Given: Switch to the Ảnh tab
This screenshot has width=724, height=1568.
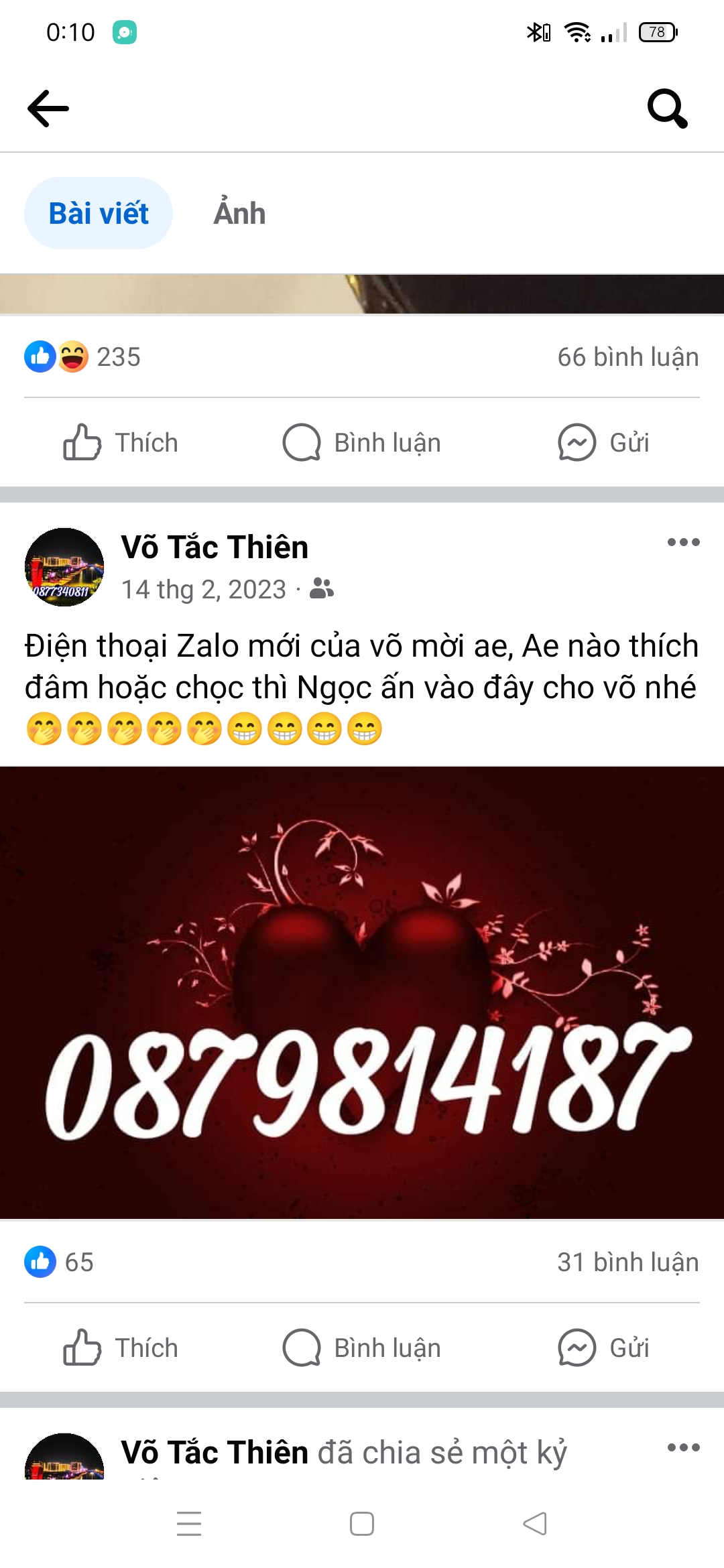Looking at the screenshot, I should [x=239, y=213].
